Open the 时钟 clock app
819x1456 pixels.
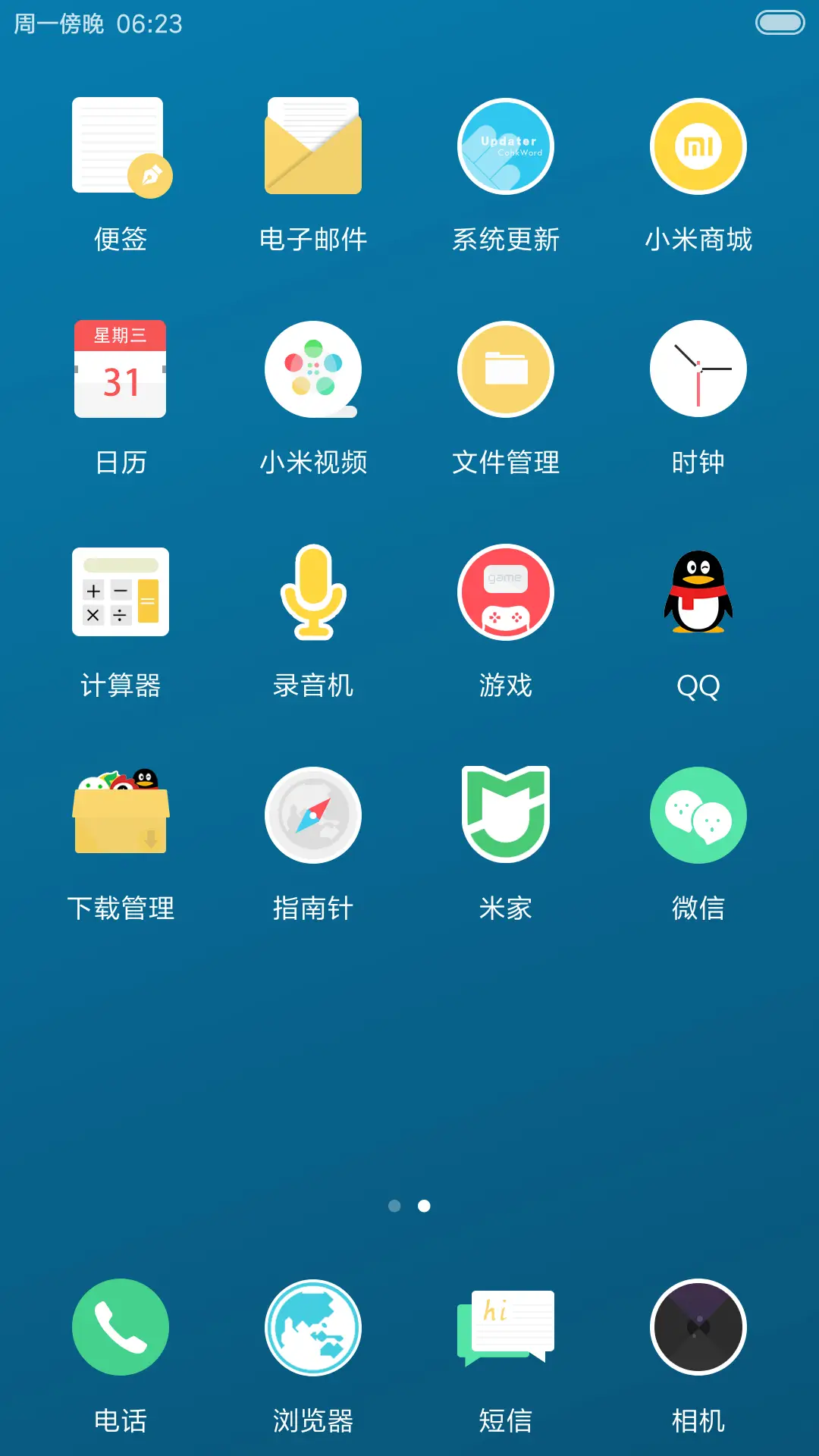(698, 369)
